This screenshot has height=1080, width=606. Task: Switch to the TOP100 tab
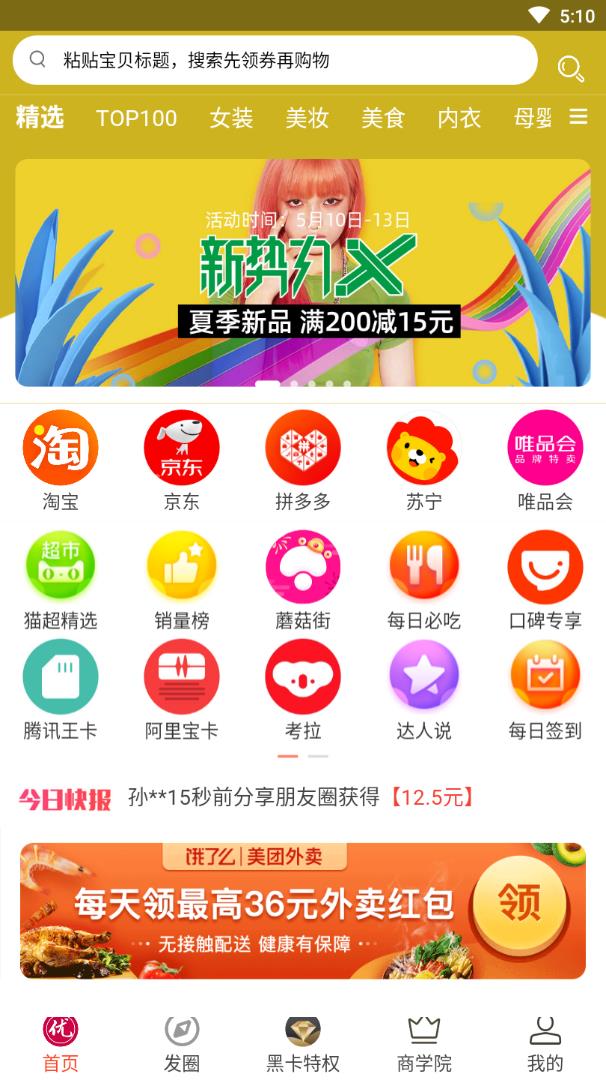(136, 118)
